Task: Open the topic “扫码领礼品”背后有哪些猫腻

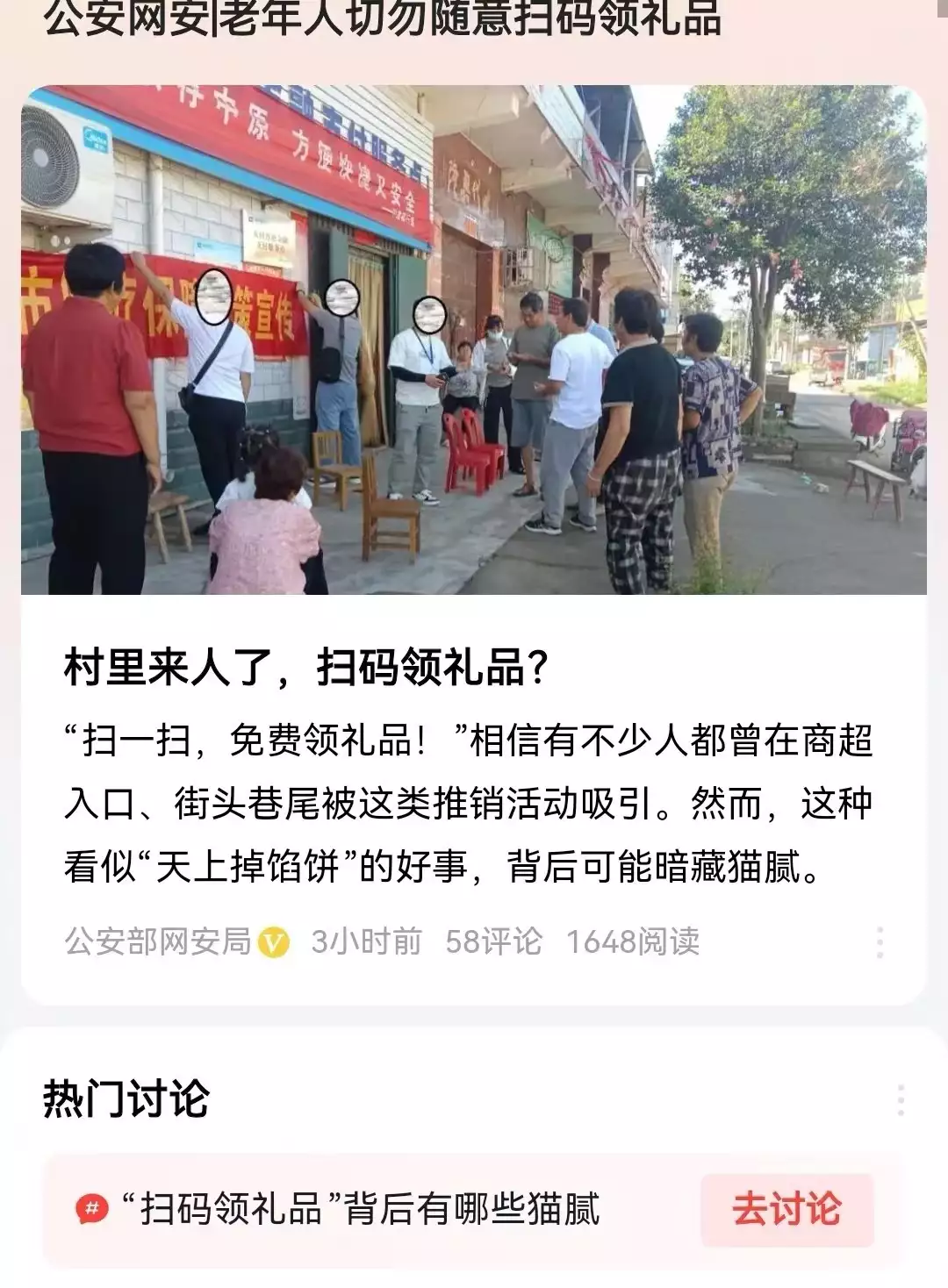Action: 360,1209
